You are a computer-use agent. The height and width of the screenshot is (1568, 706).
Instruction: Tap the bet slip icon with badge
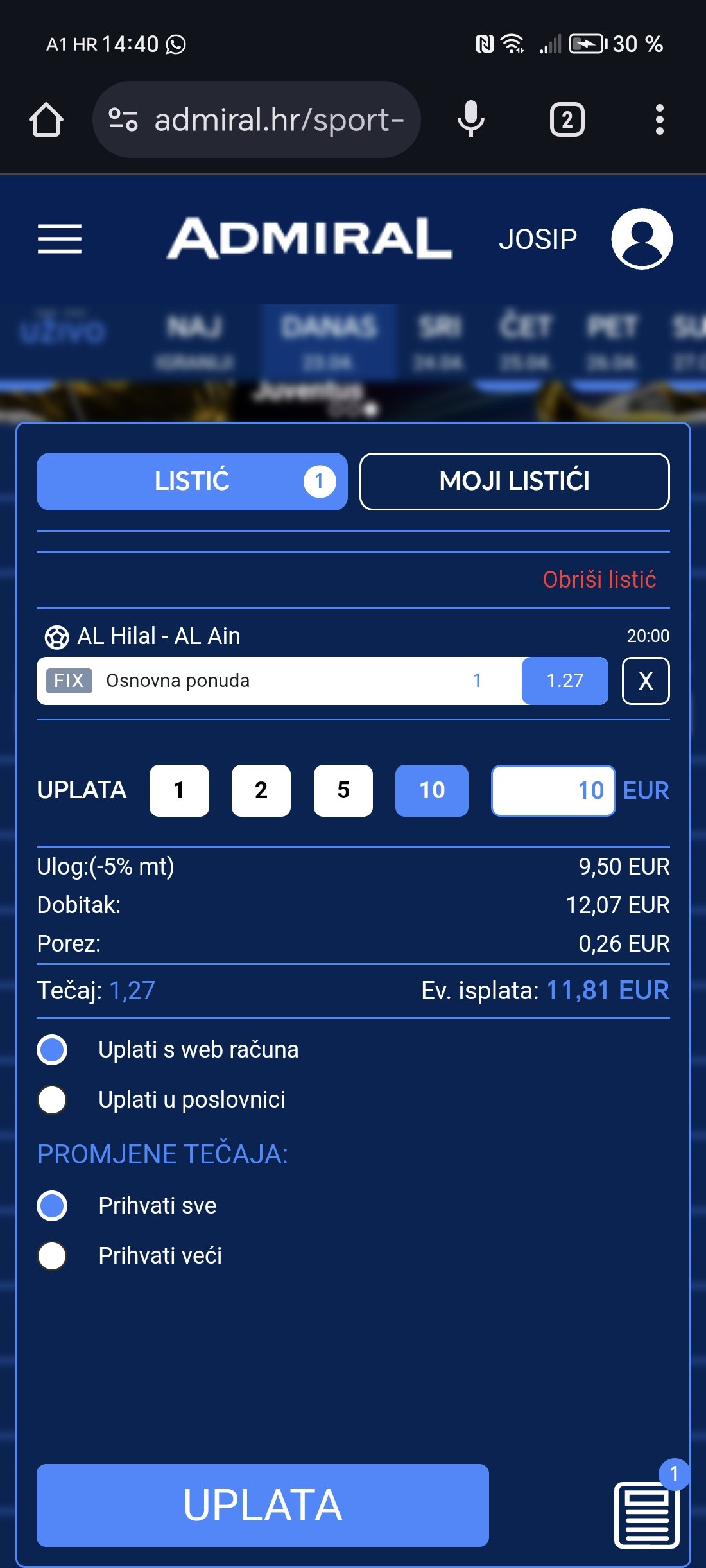coord(647,1515)
